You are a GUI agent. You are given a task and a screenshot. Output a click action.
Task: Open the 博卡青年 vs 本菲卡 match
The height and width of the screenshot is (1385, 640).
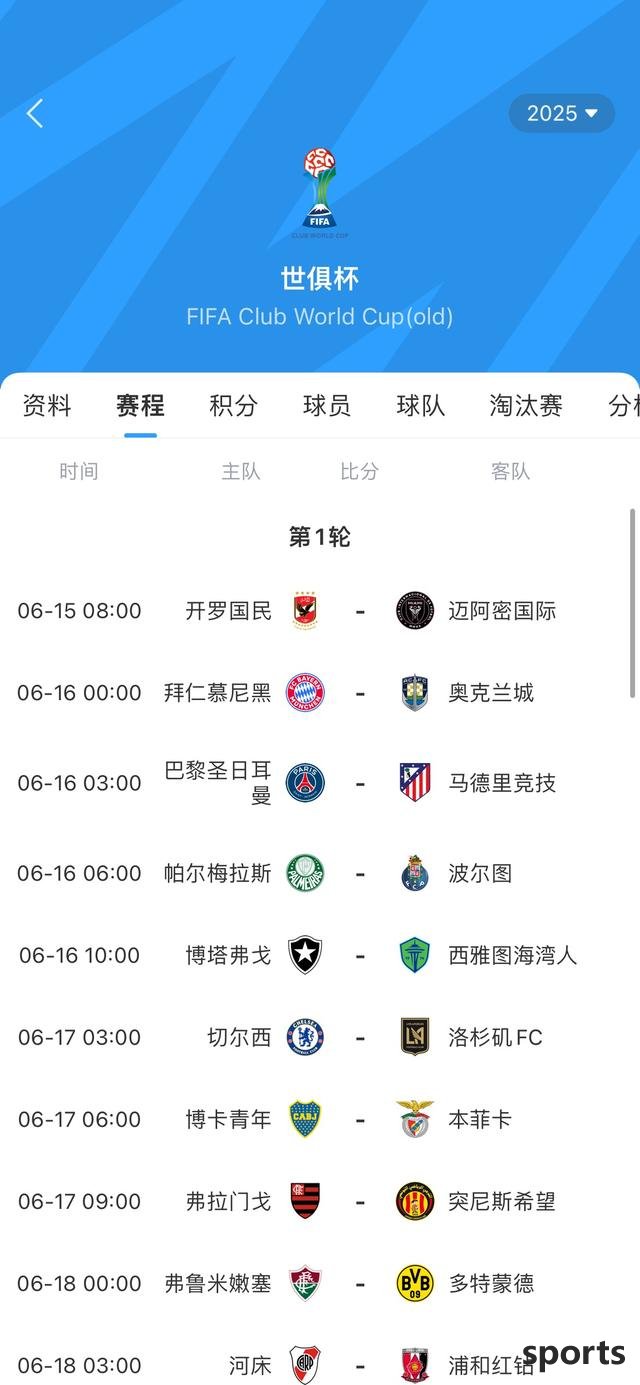[320, 1119]
